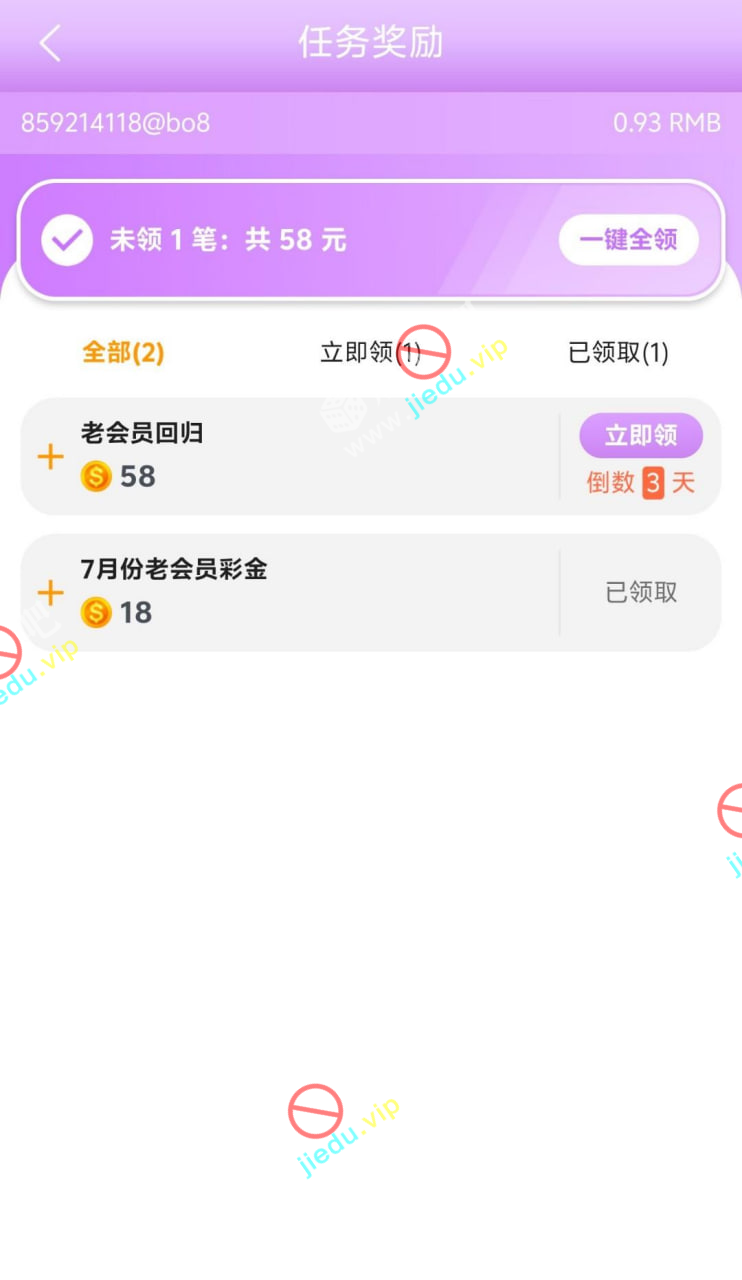742x1280 pixels.
Task: Go back using the top-left arrow
Action: click(50, 44)
